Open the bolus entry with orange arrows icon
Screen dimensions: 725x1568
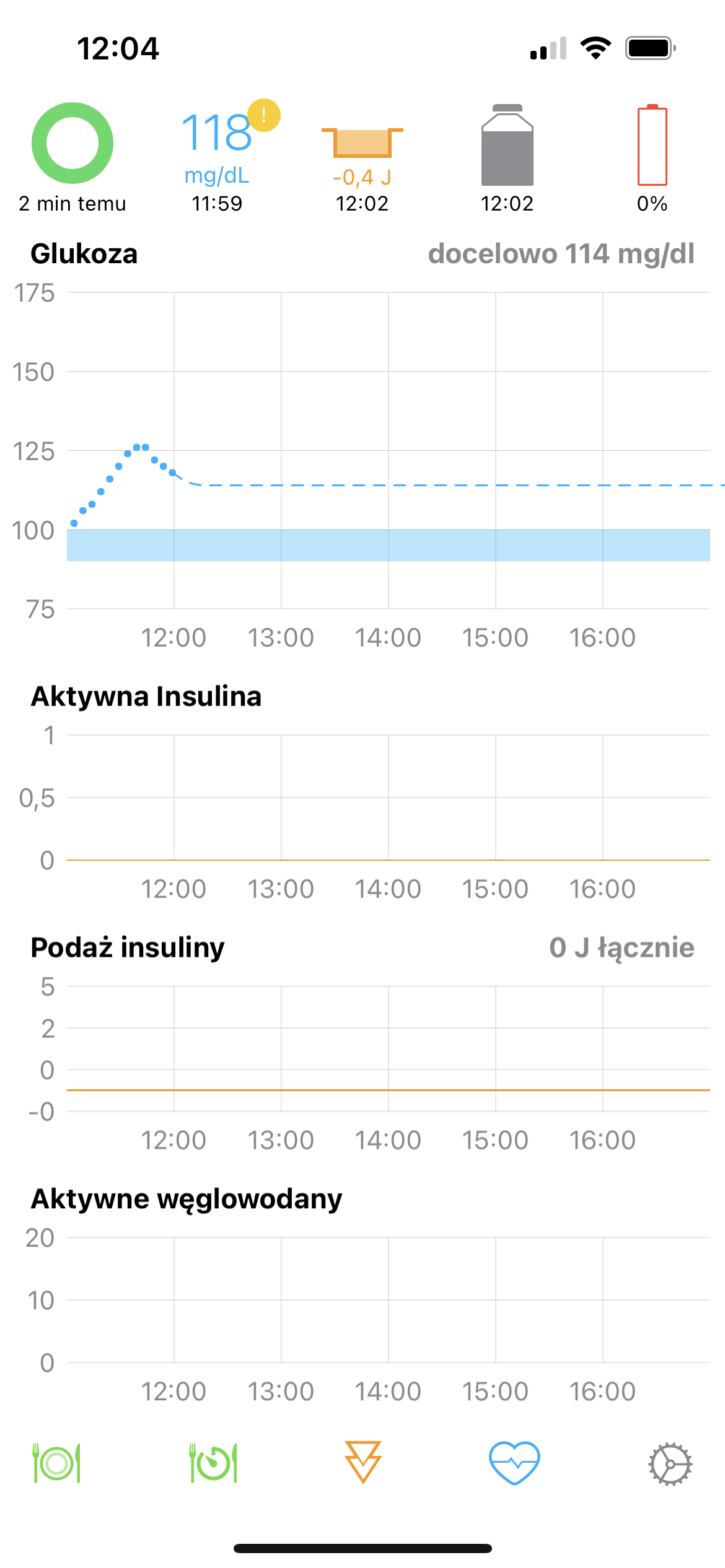tap(362, 1461)
